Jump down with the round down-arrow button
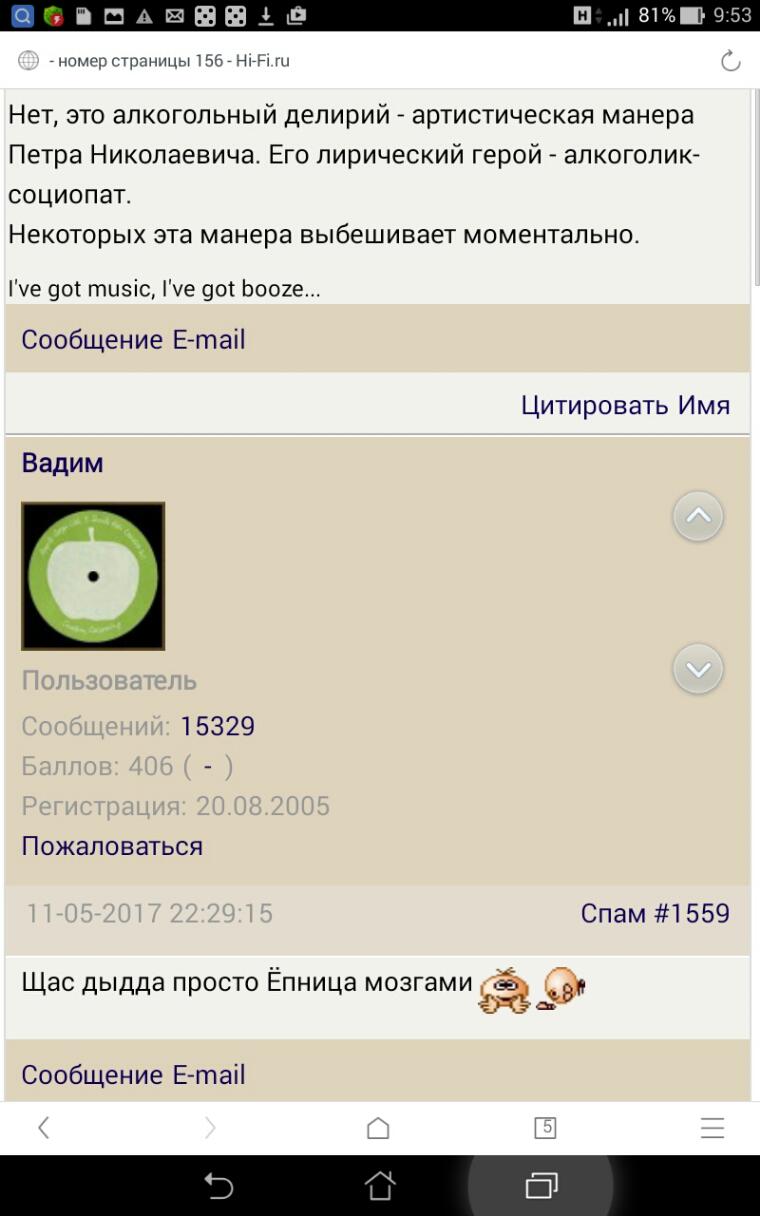This screenshot has height=1216, width=760. (x=697, y=669)
